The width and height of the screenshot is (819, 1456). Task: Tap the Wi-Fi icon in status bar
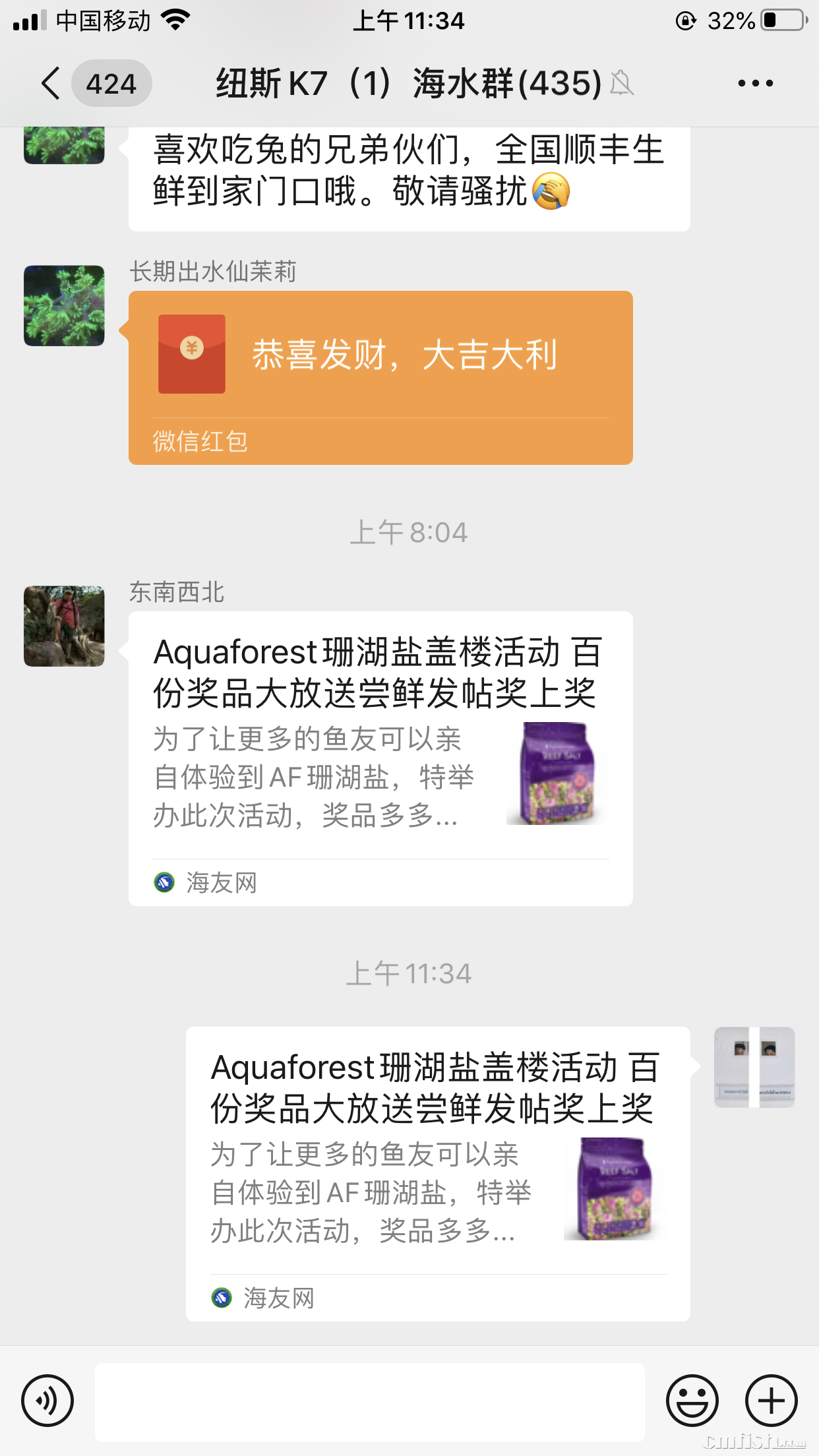pyautogui.click(x=174, y=20)
